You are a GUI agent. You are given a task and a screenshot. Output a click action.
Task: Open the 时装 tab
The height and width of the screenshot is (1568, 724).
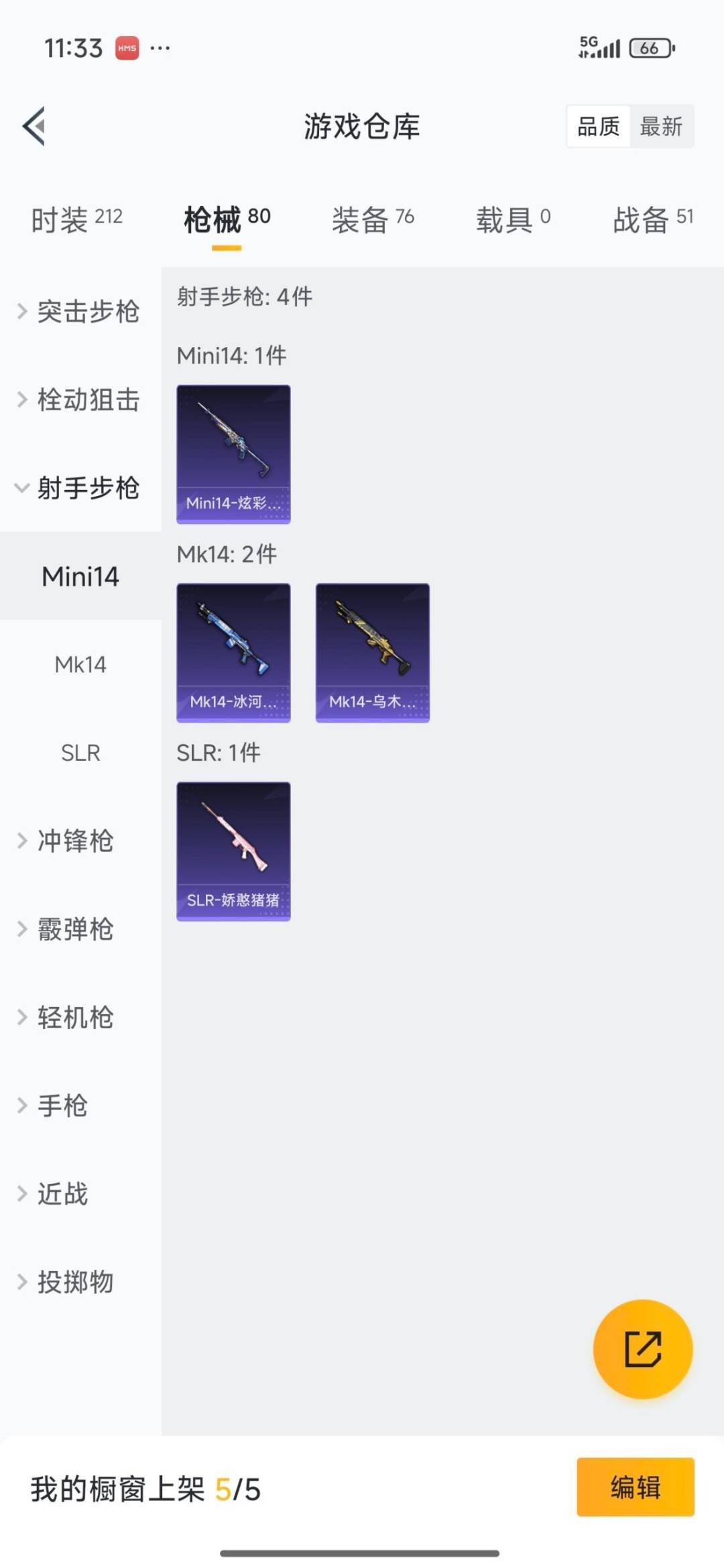76,219
